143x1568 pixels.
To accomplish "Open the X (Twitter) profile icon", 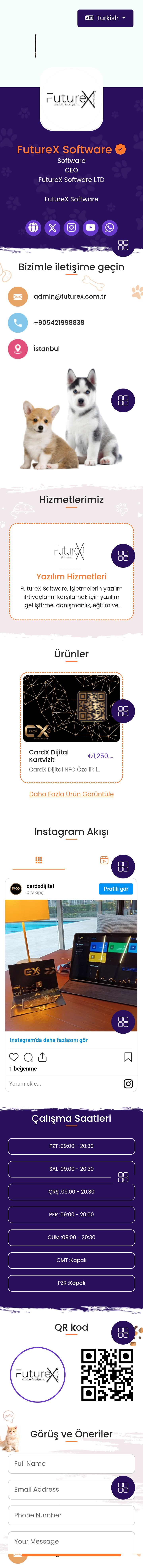I will click(x=52, y=228).
